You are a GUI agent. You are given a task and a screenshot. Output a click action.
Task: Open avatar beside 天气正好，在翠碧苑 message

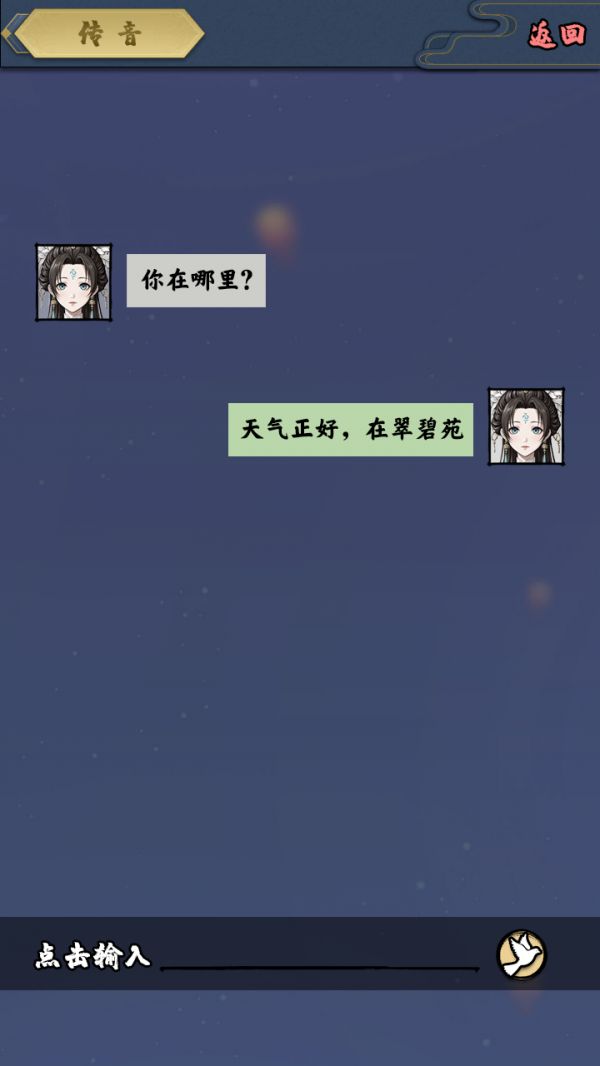click(x=526, y=427)
